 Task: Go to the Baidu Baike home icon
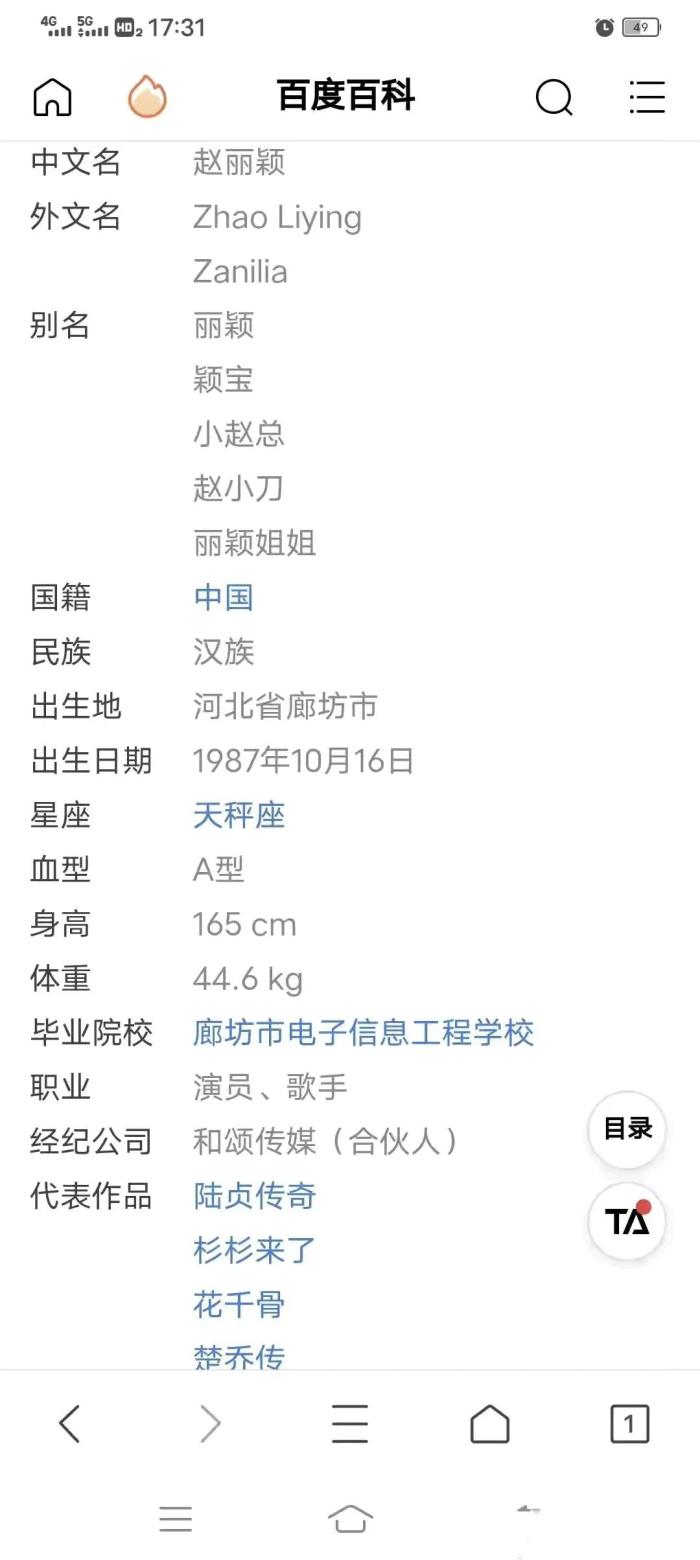53,97
